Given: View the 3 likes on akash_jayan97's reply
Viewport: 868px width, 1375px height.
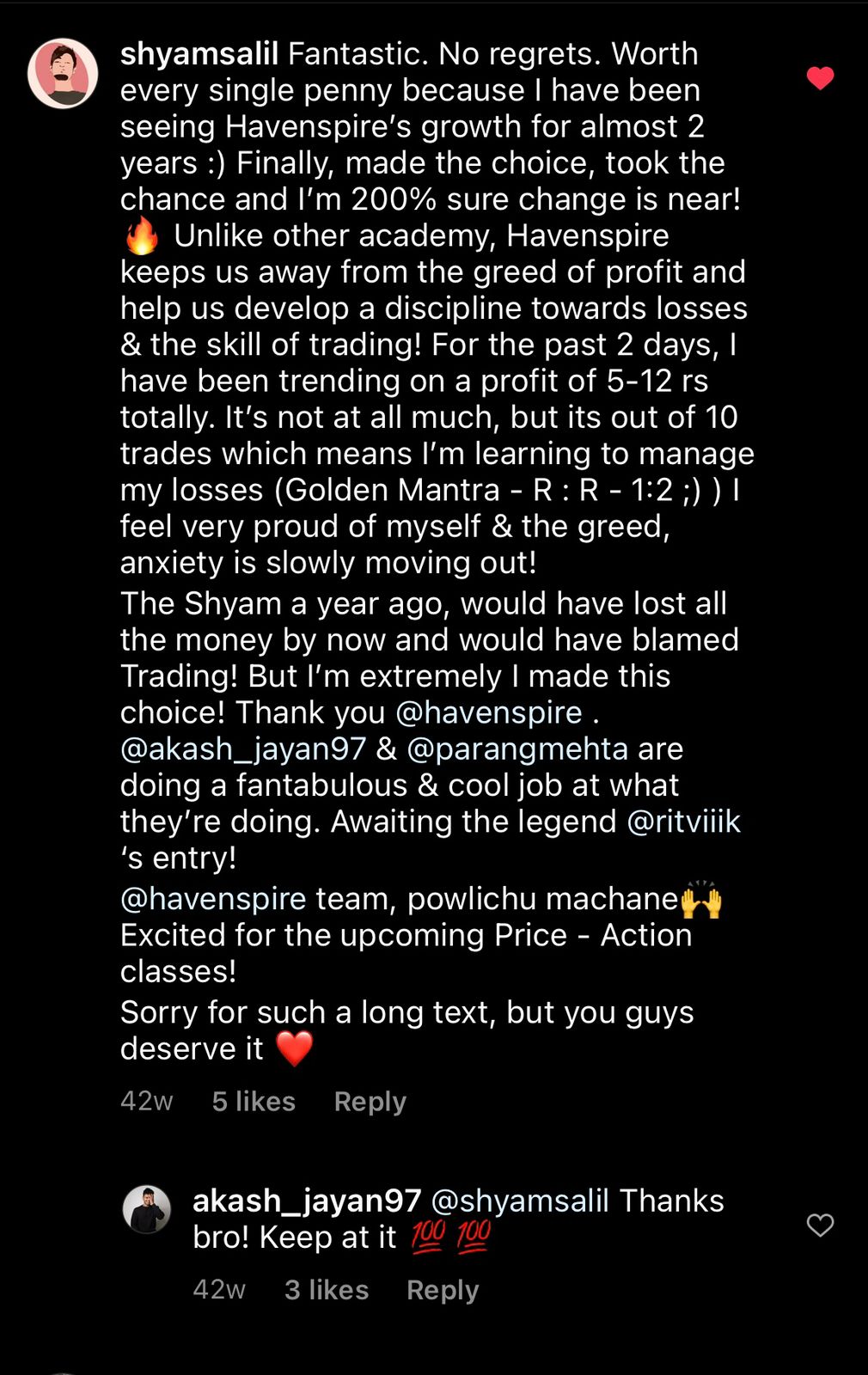Looking at the screenshot, I should (x=327, y=1289).
